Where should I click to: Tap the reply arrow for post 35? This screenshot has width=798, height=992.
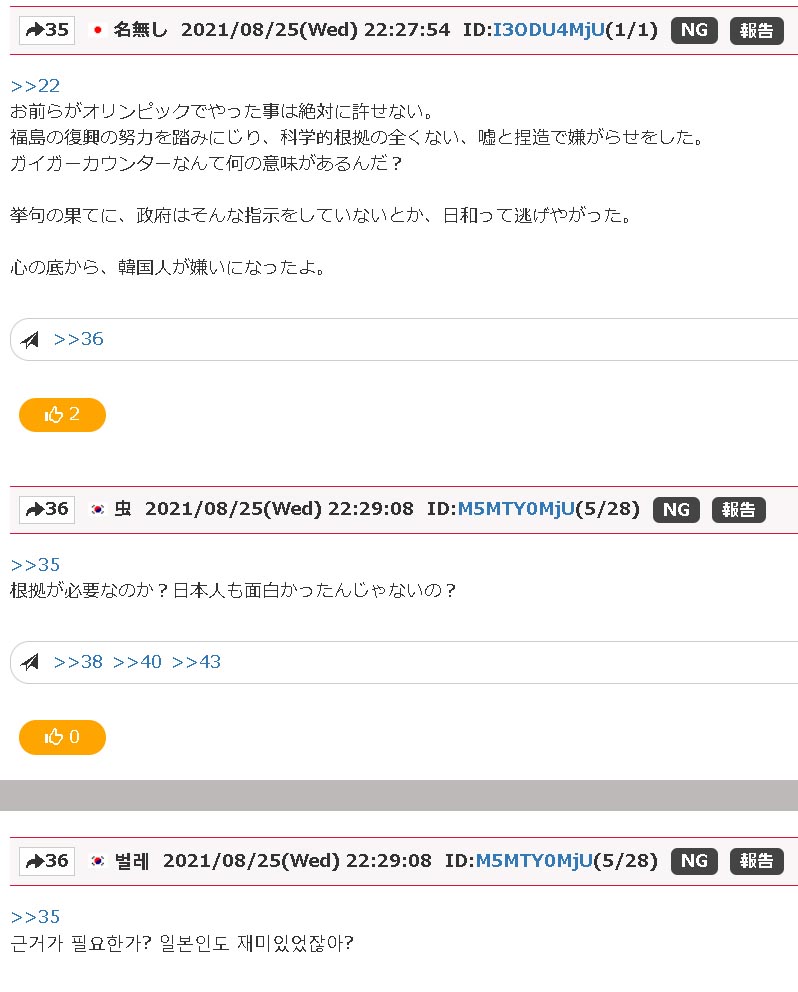tap(46, 30)
